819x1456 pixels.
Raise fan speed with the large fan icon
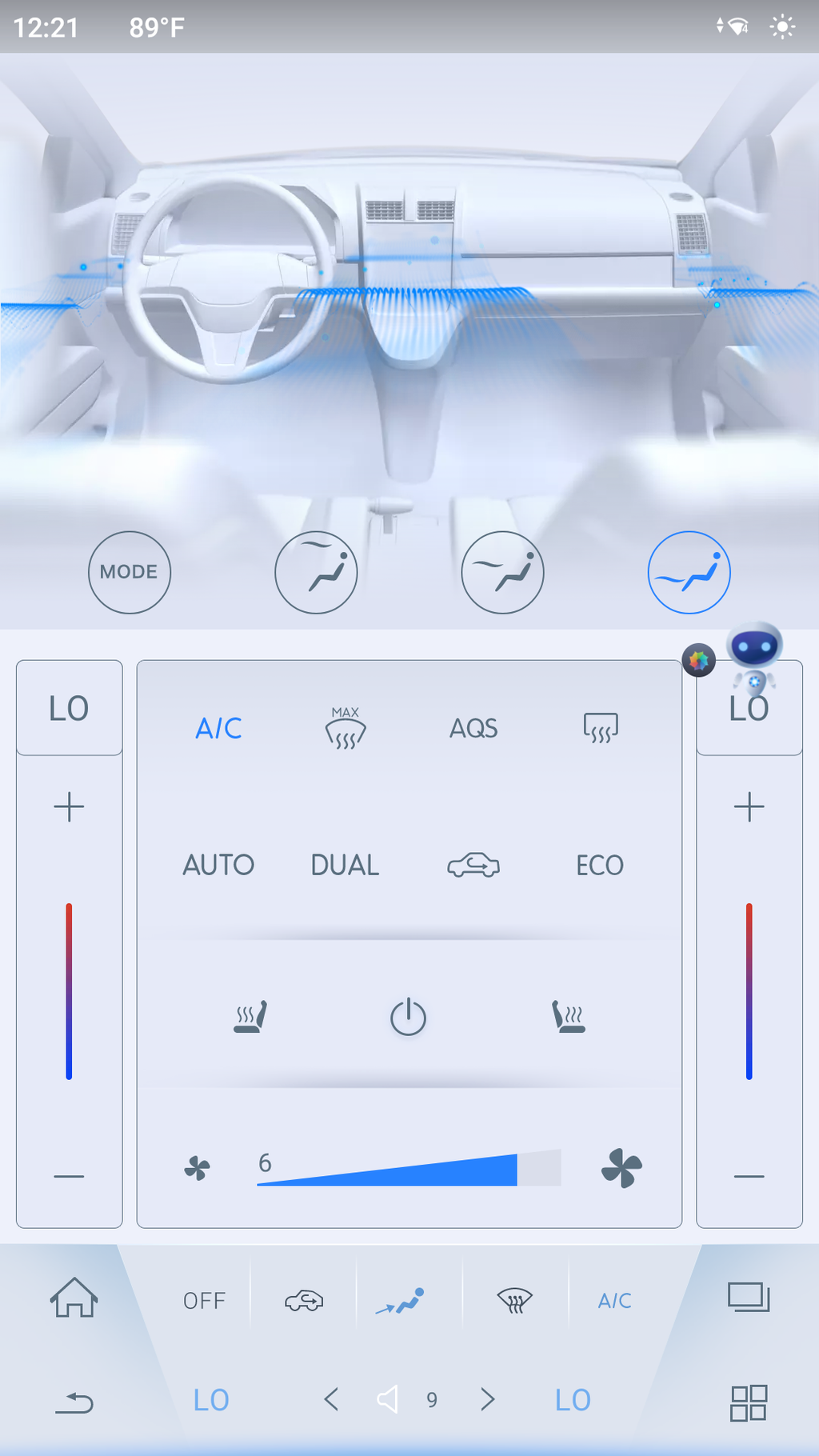pos(621,1168)
